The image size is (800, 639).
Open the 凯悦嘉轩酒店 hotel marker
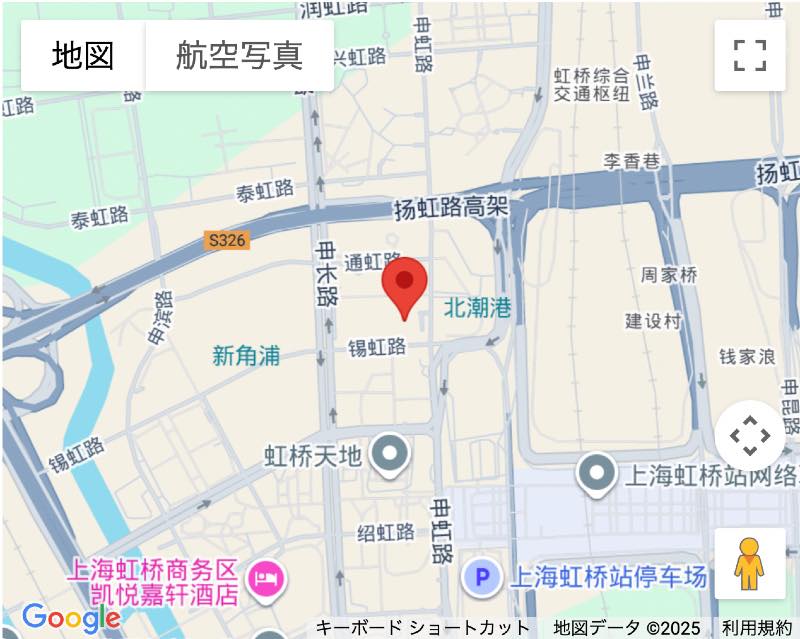pyautogui.click(x=267, y=577)
